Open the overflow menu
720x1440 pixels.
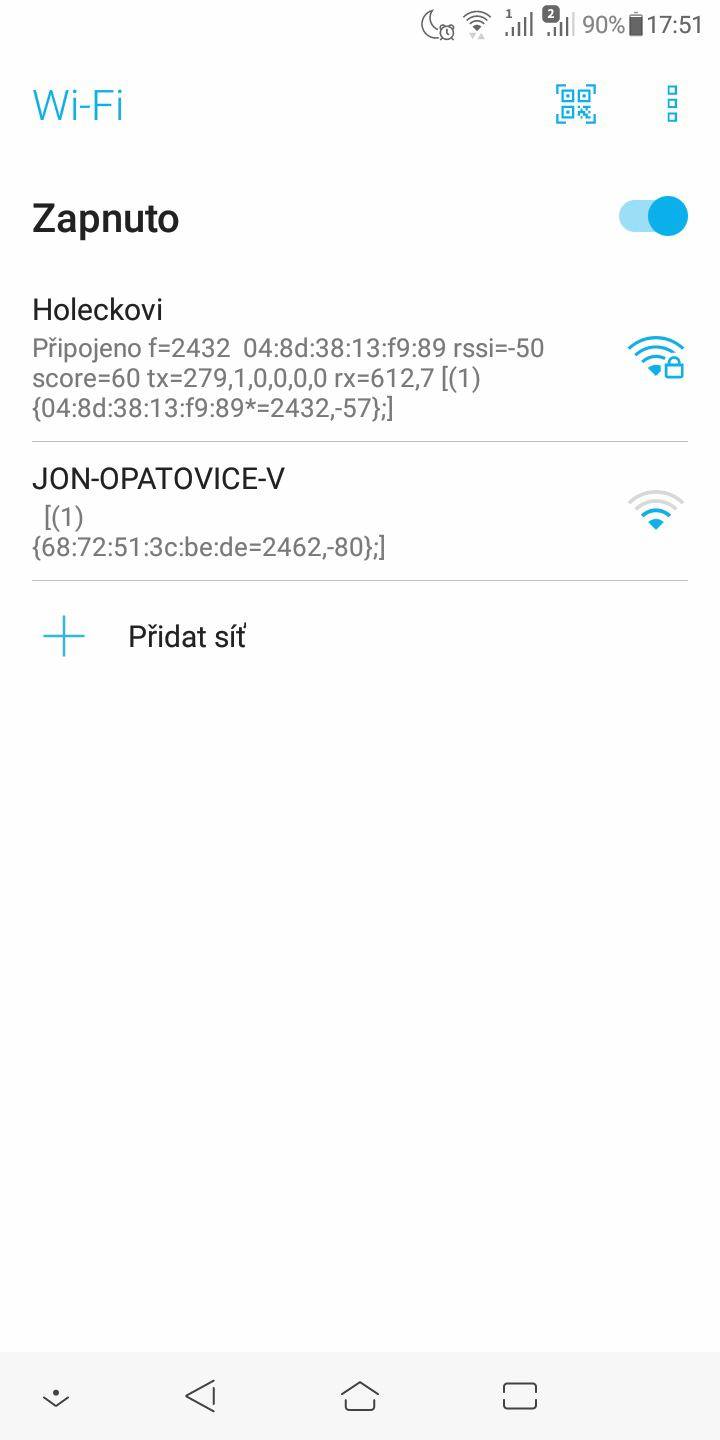pos(672,104)
